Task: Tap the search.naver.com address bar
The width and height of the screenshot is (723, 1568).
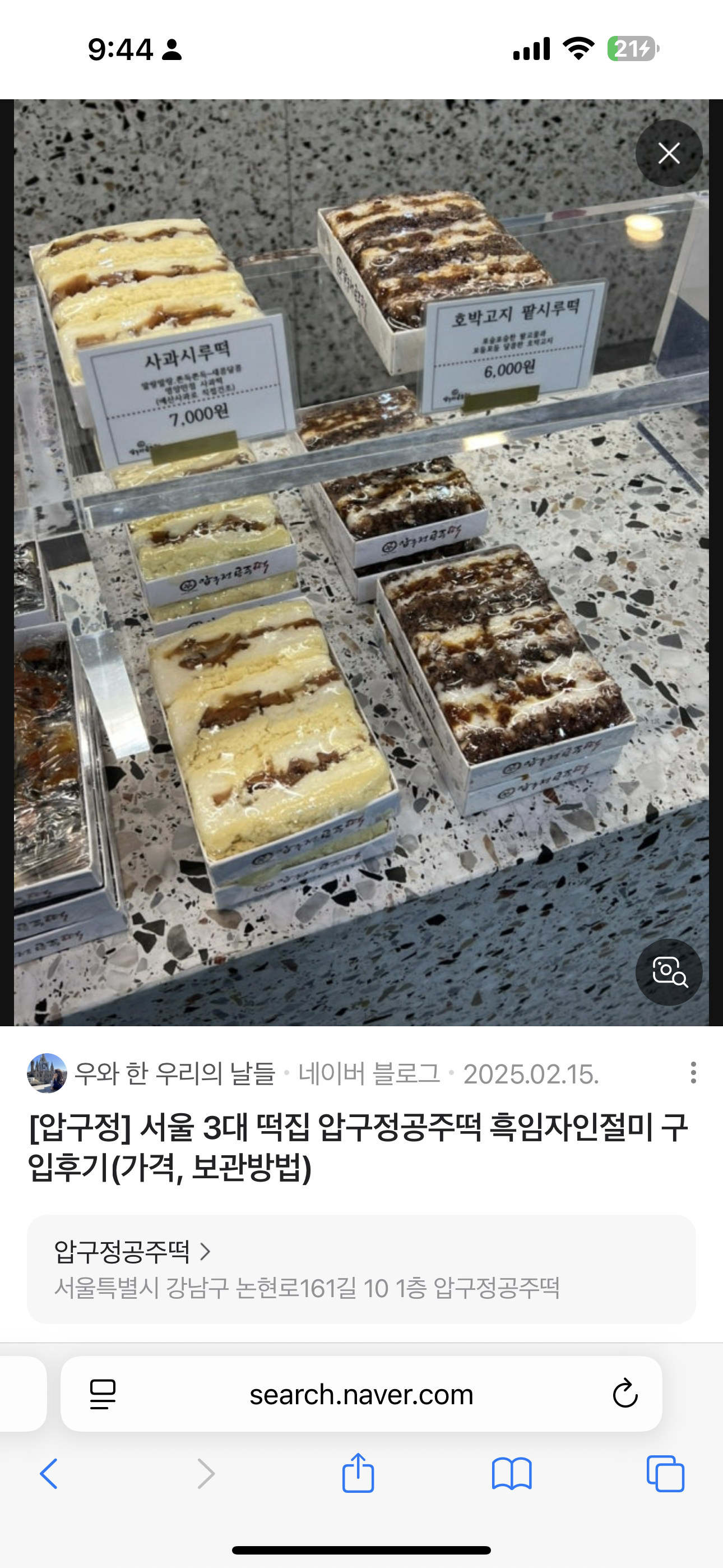Action: [x=361, y=1394]
